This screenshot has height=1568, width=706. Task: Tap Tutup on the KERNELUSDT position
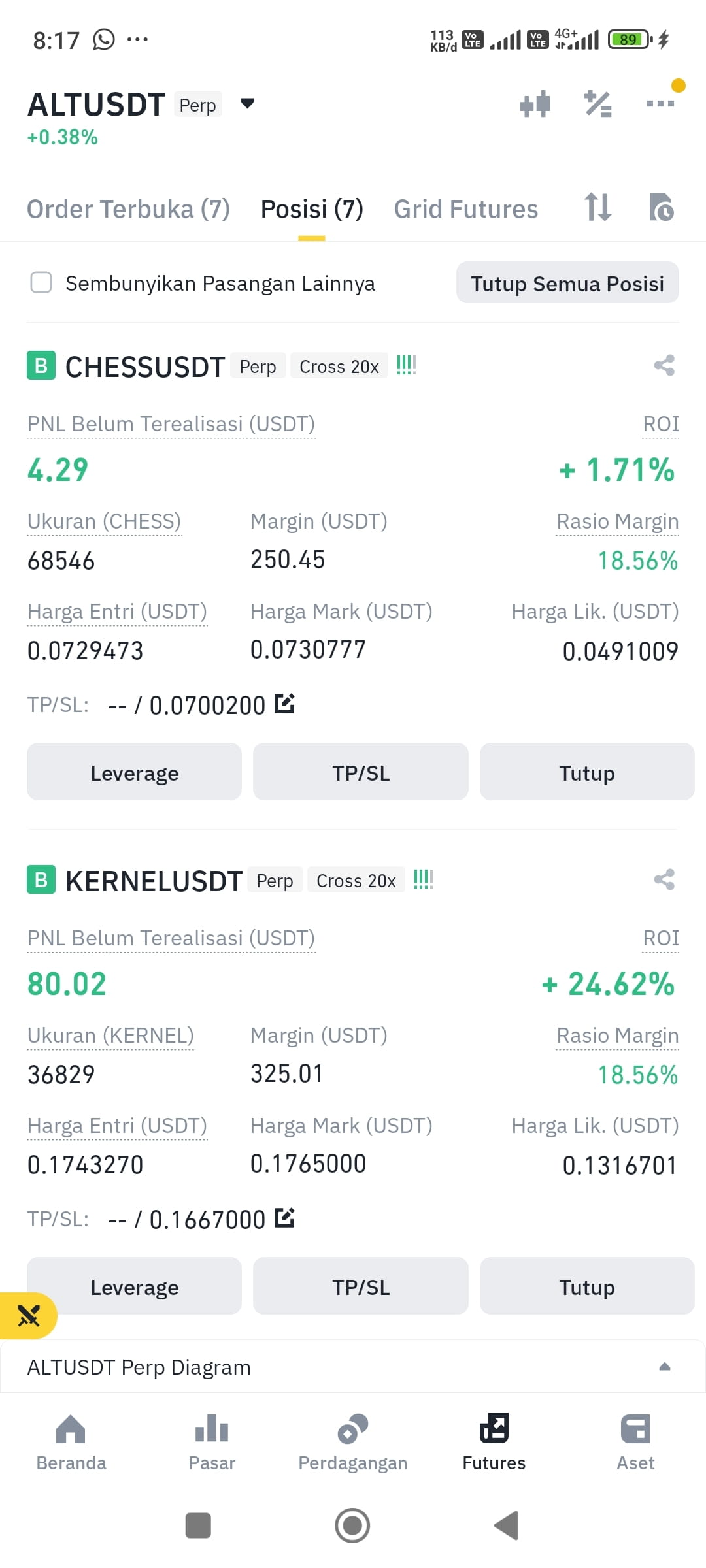tap(587, 1286)
